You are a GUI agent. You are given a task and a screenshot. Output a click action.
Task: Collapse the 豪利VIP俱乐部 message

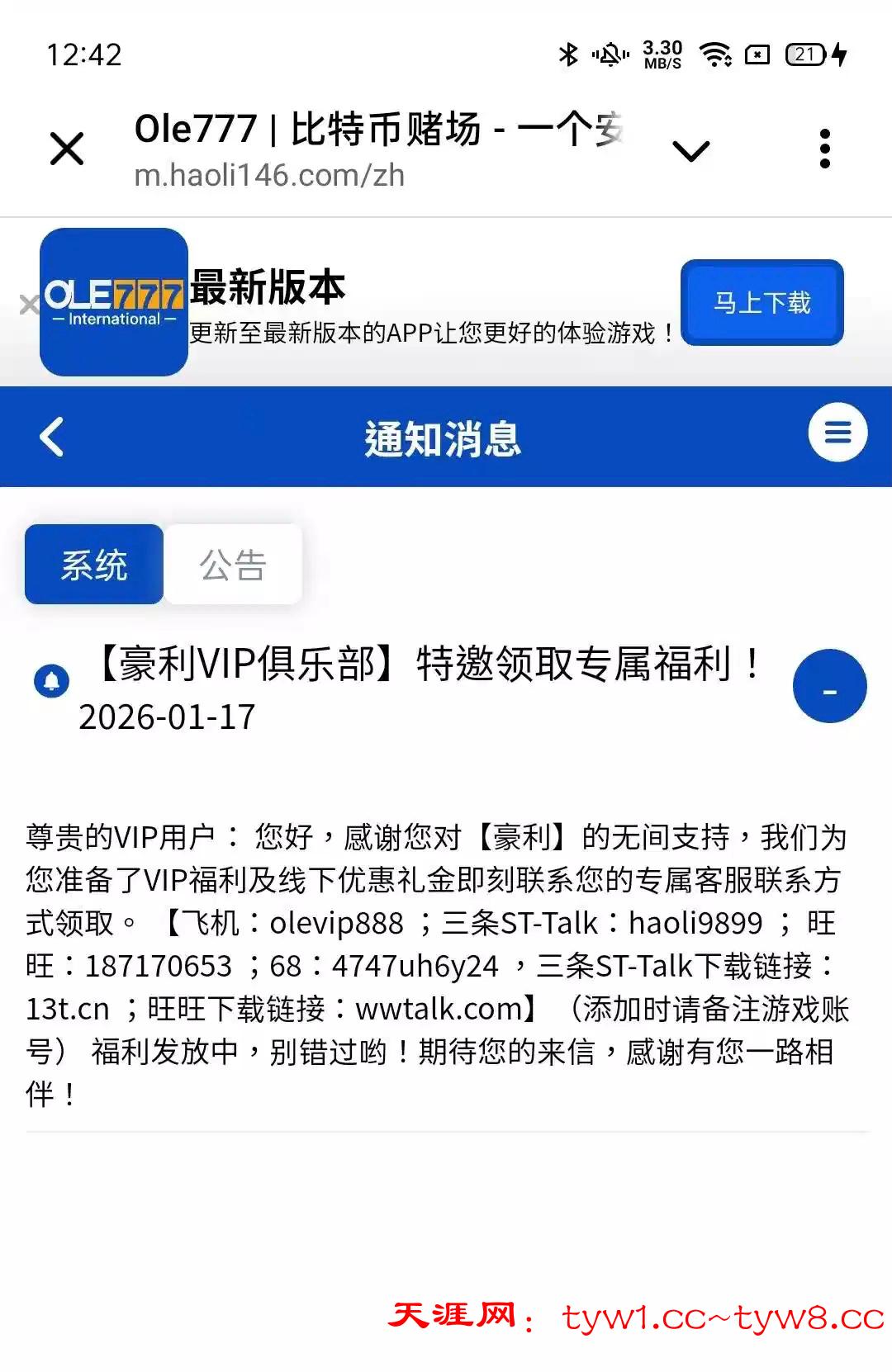pos(829,686)
